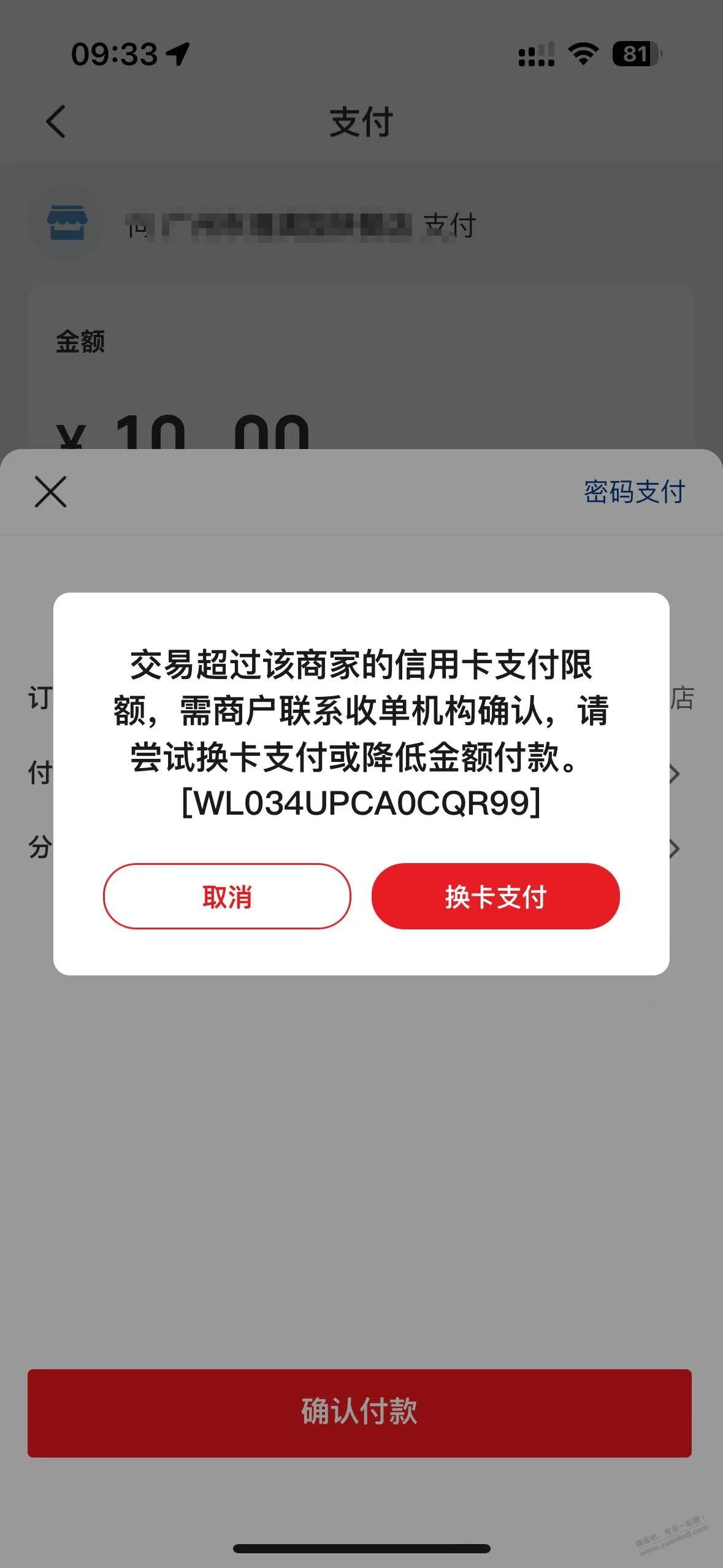Screen dimensions: 723x1568
Task: Close the payment sheet with X
Action: click(x=50, y=492)
